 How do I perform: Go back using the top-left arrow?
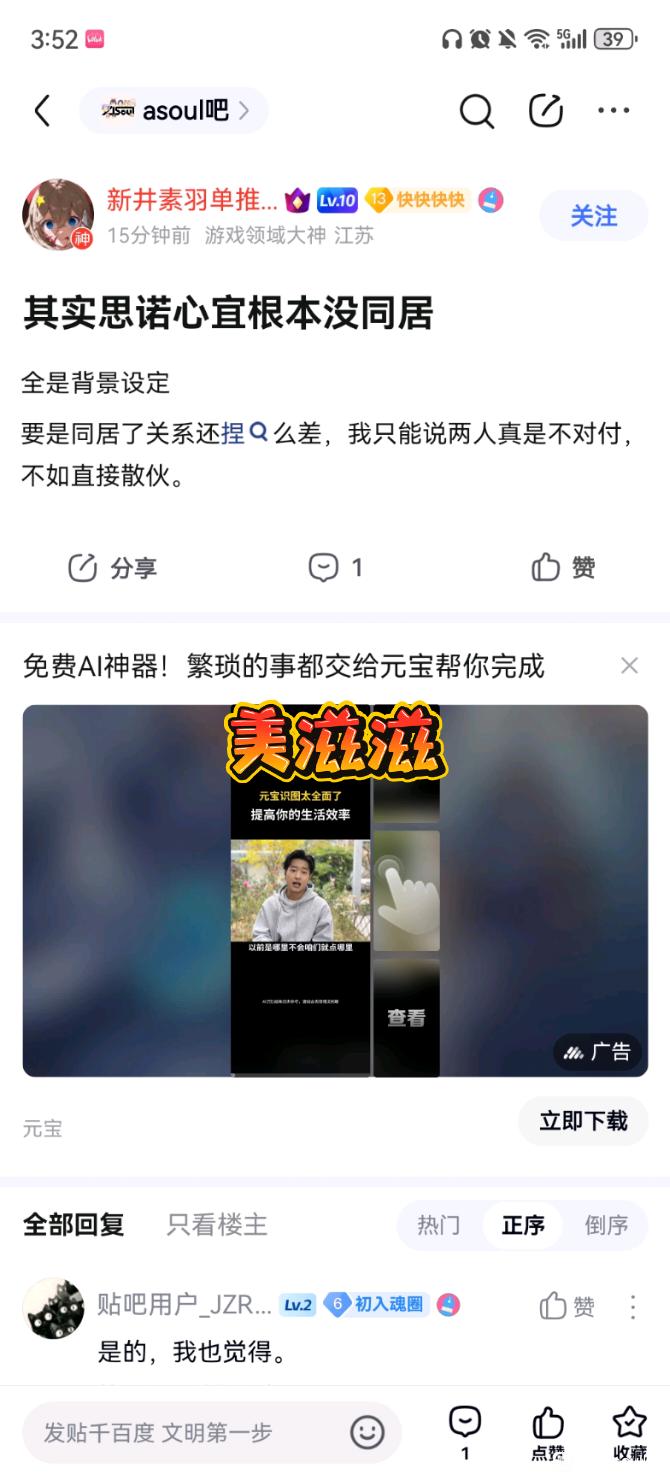point(42,110)
